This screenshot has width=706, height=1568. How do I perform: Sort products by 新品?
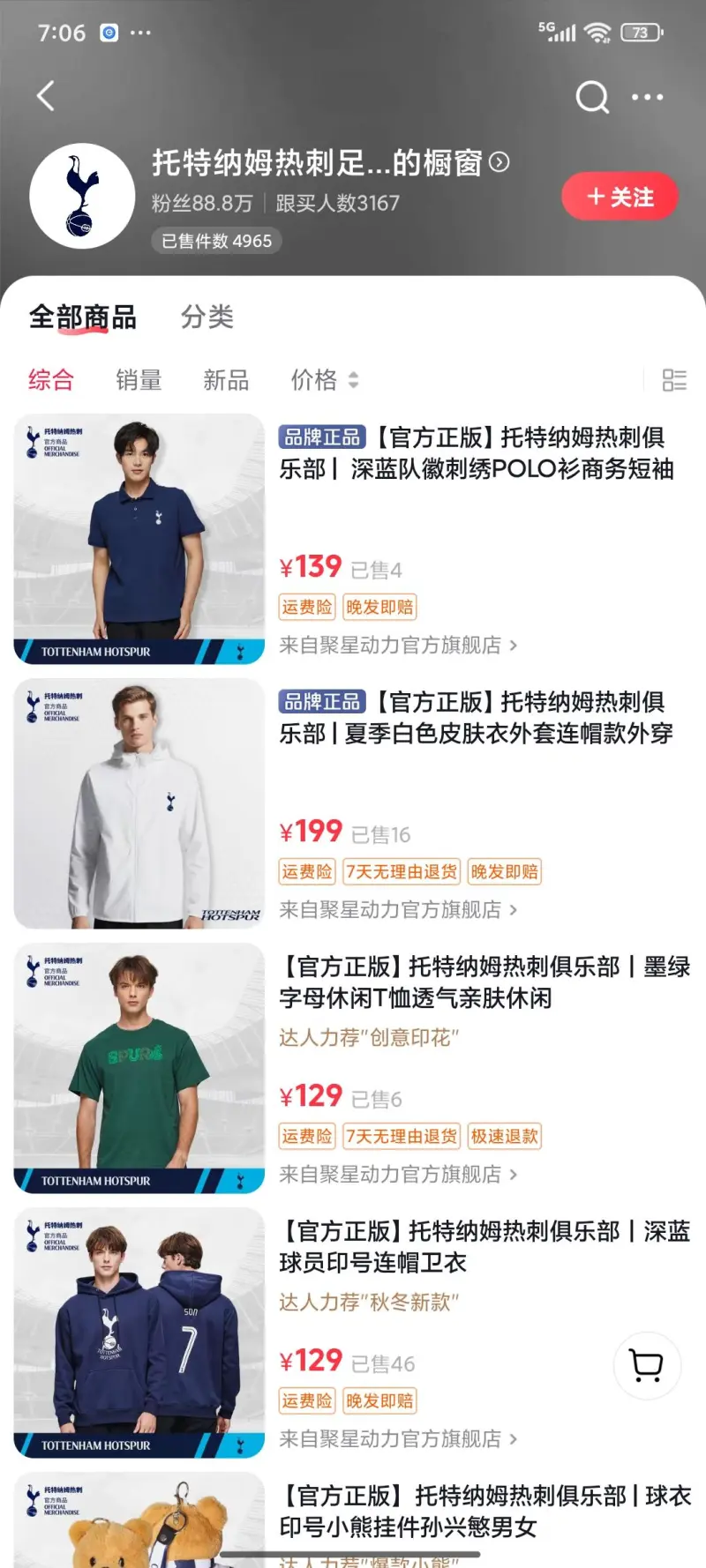point(226,380)
